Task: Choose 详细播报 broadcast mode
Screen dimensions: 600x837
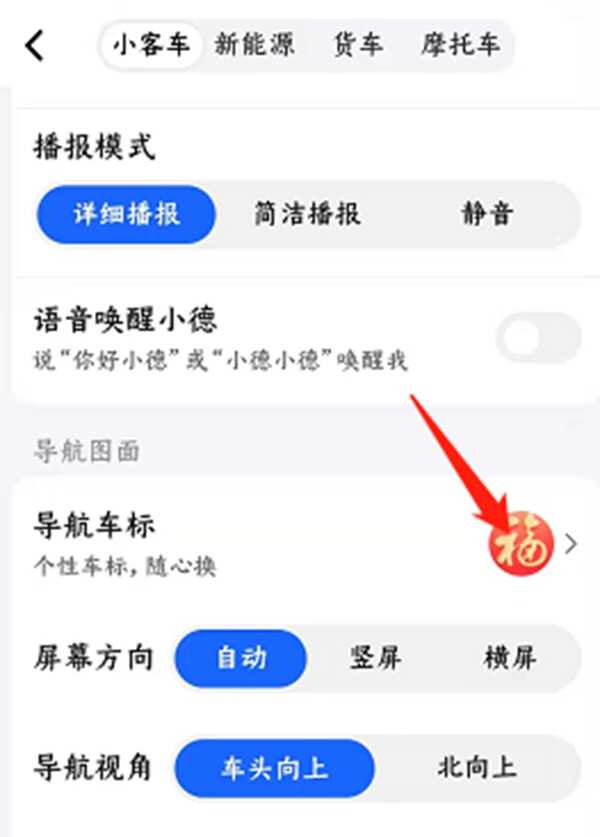Action: 127,214
